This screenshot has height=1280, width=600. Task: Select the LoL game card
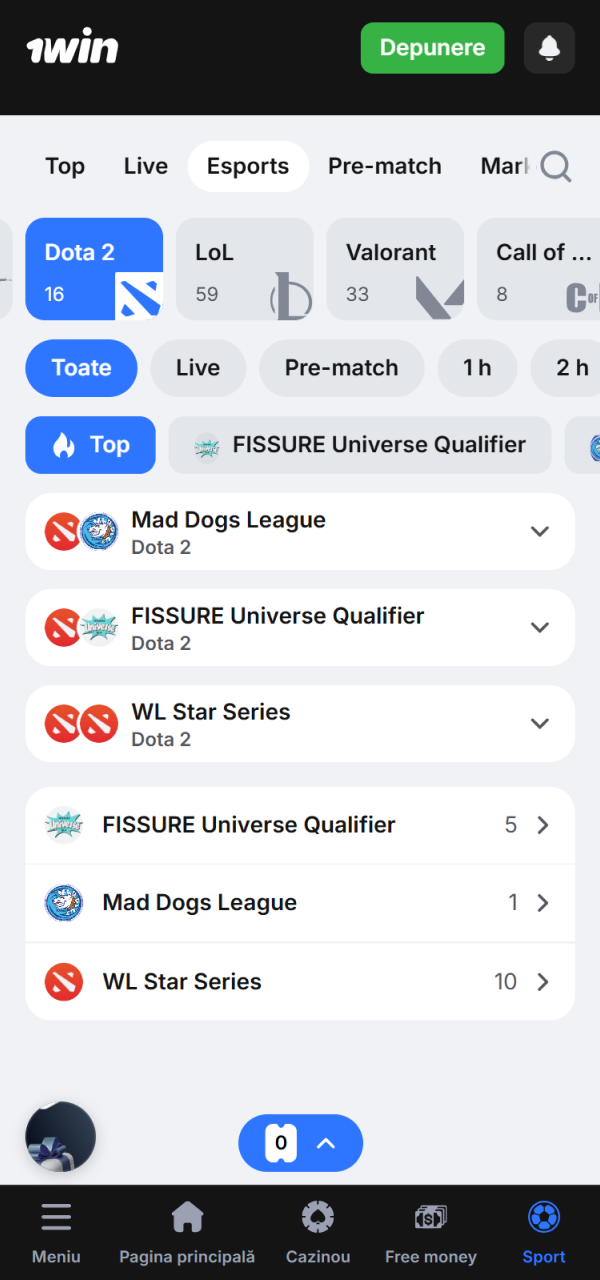[244, 269]
